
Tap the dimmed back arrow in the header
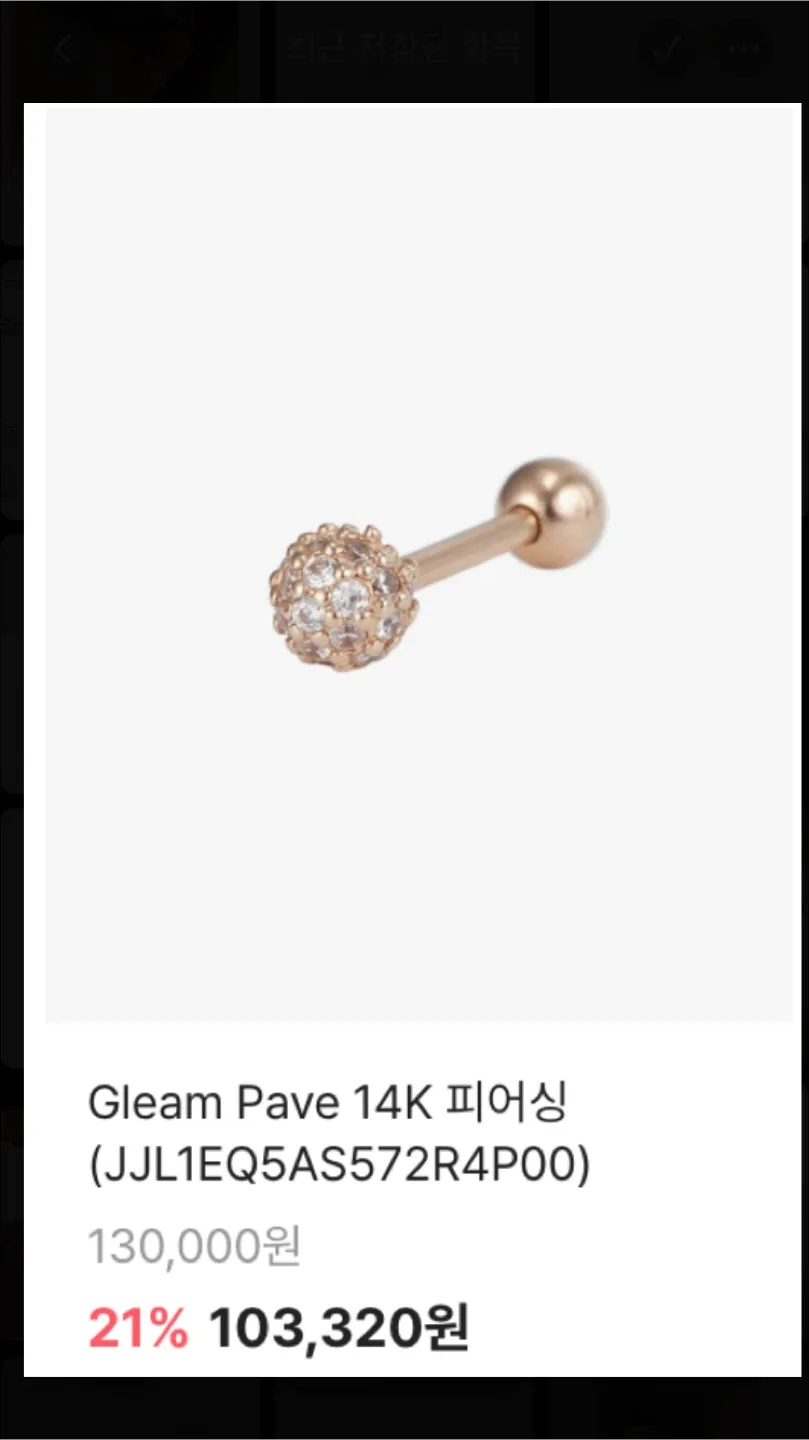[64, 49]
